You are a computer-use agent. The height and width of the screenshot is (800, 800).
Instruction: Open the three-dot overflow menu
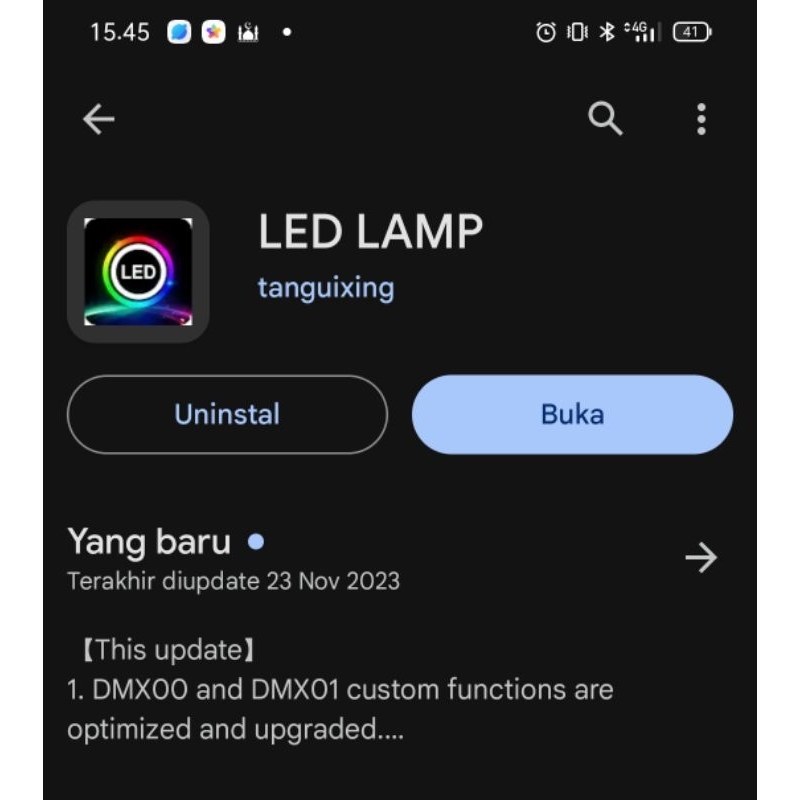(701, 119)
